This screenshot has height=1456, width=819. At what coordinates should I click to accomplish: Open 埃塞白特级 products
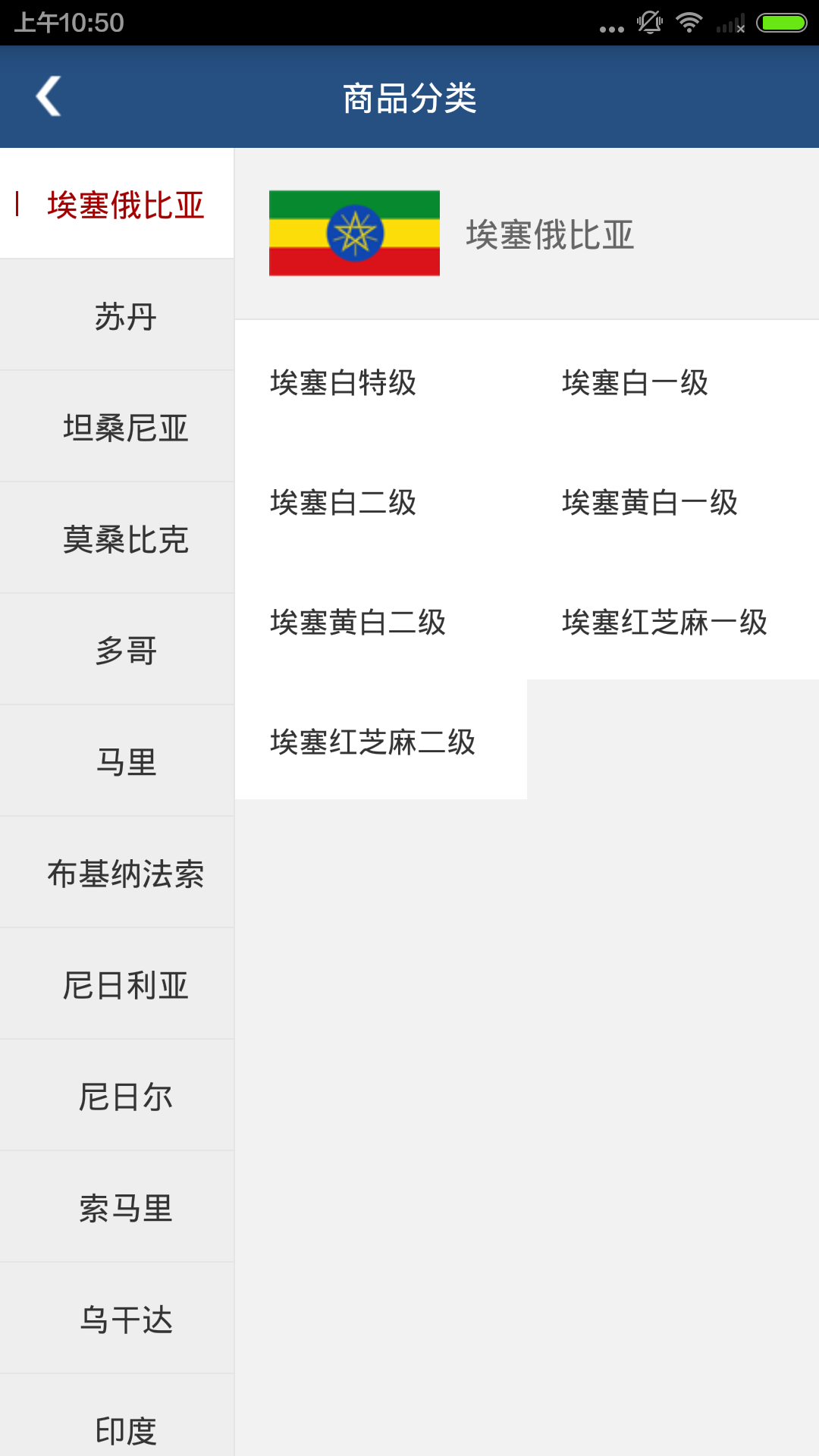pos(381,382)
